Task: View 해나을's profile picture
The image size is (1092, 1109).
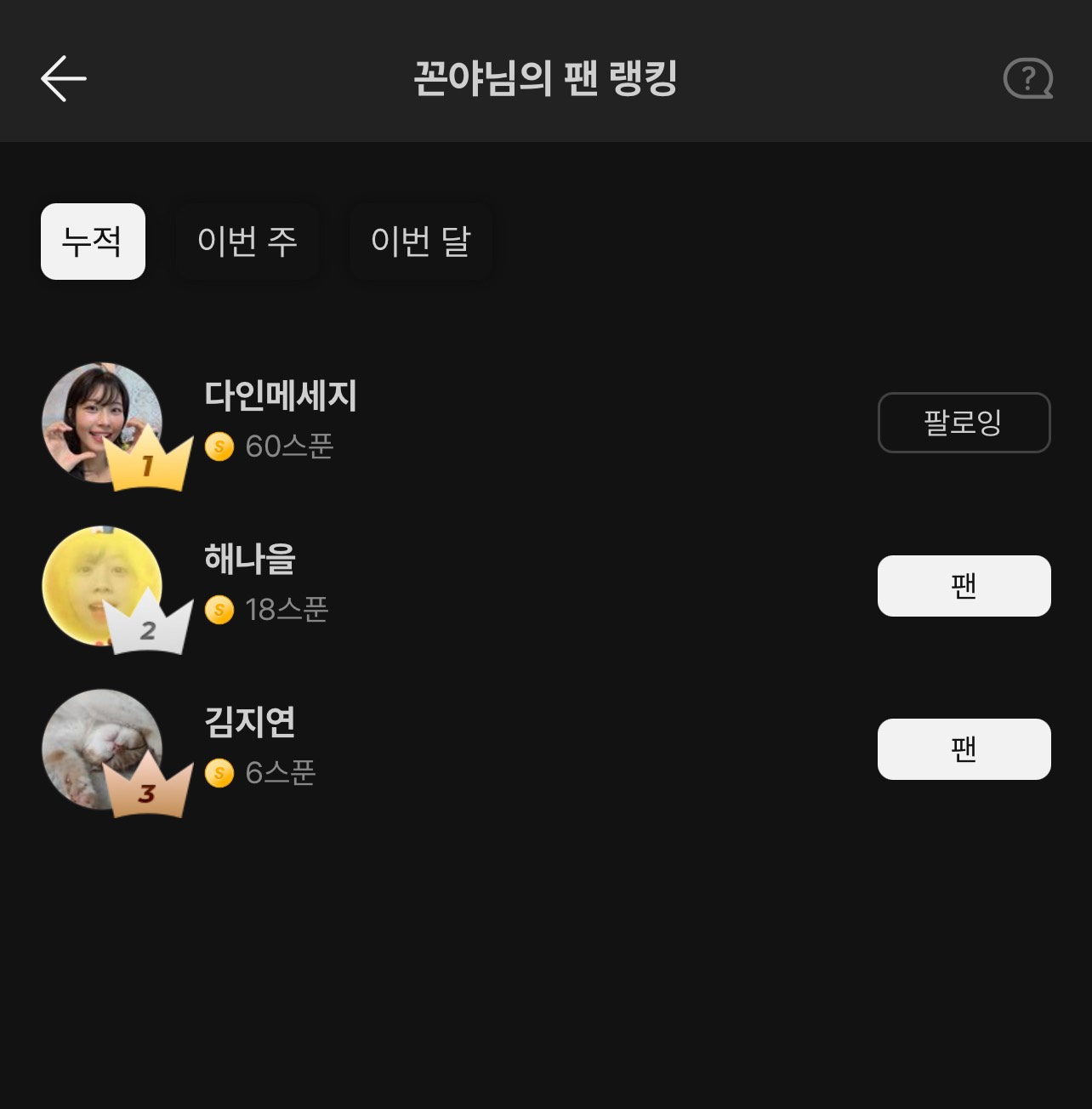Action: pos(101,586)
